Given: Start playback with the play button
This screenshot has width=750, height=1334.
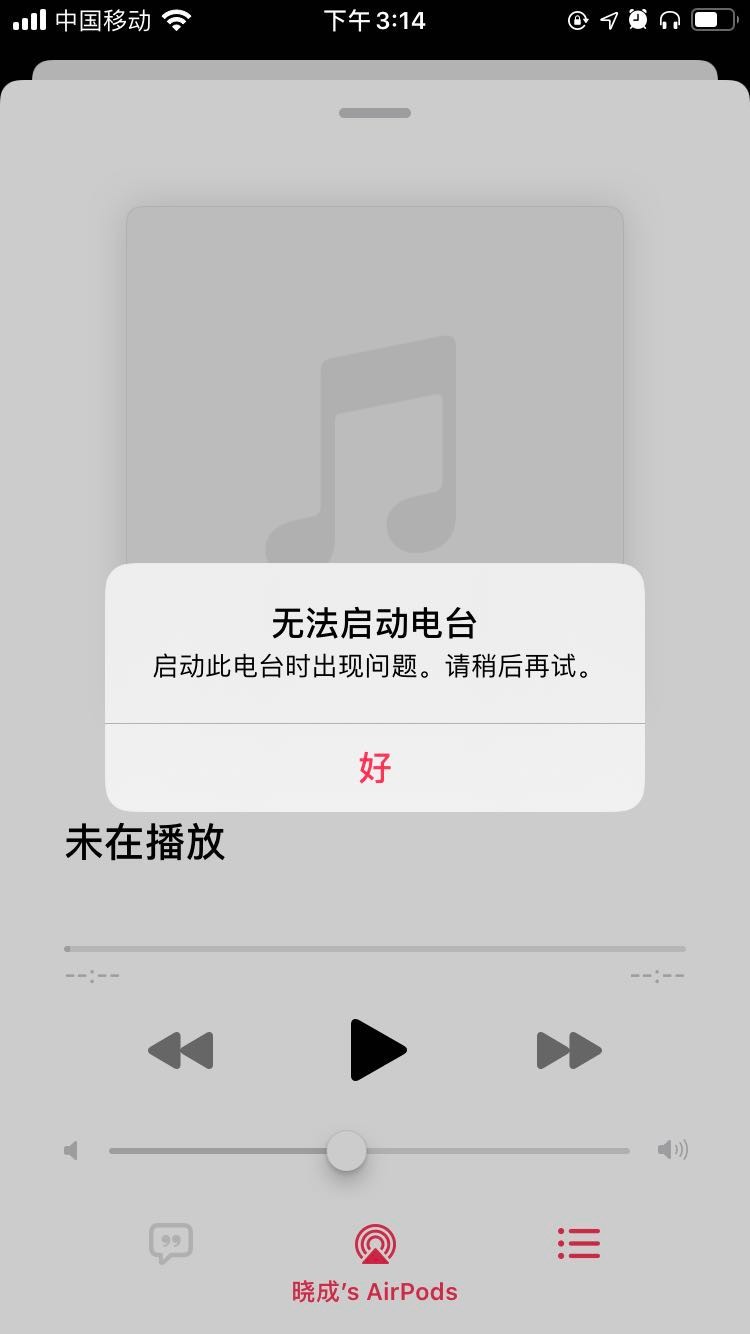Looking at the screenshot, I should pos(378,1050).
